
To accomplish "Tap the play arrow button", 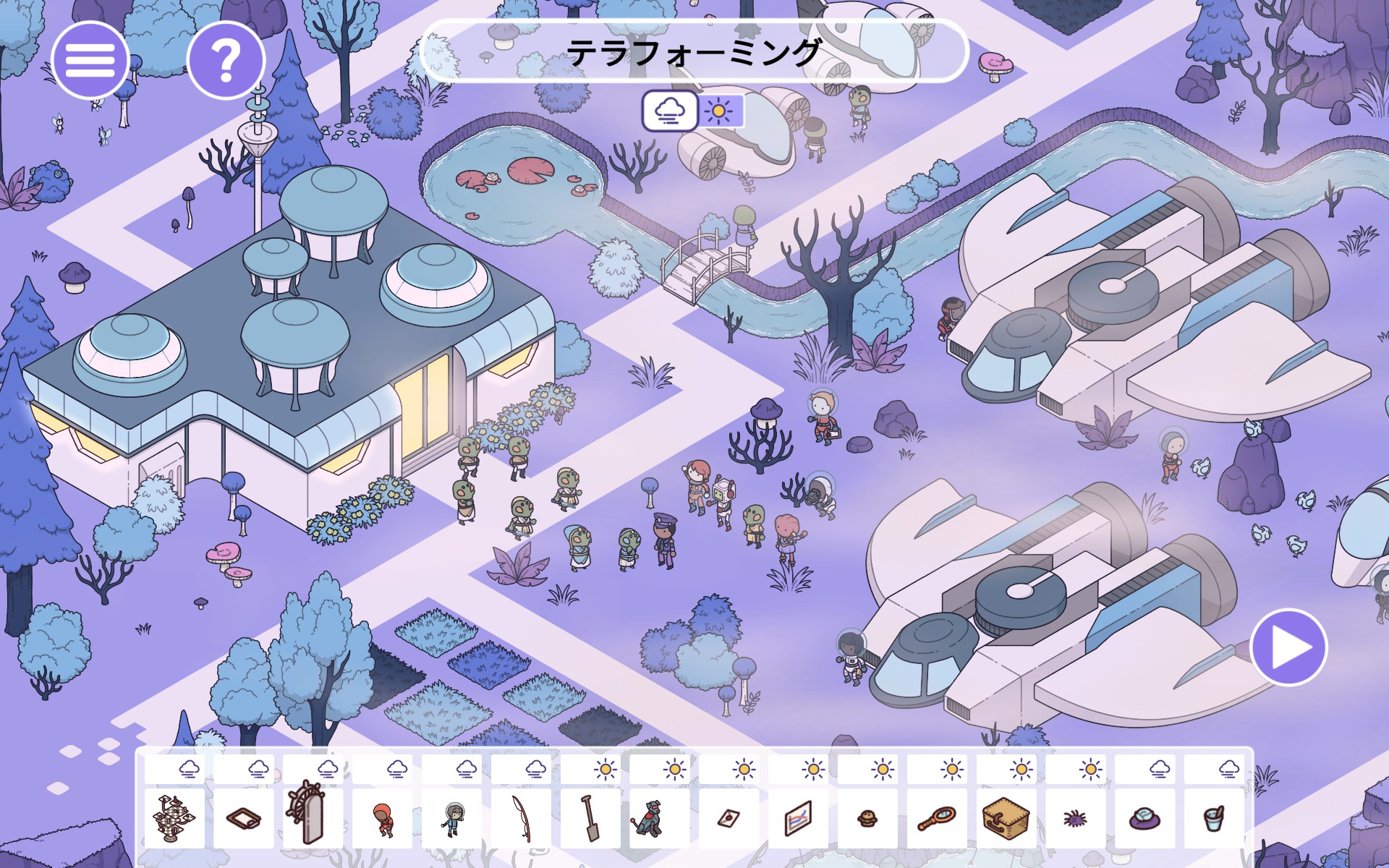I will click(1288, 647).
